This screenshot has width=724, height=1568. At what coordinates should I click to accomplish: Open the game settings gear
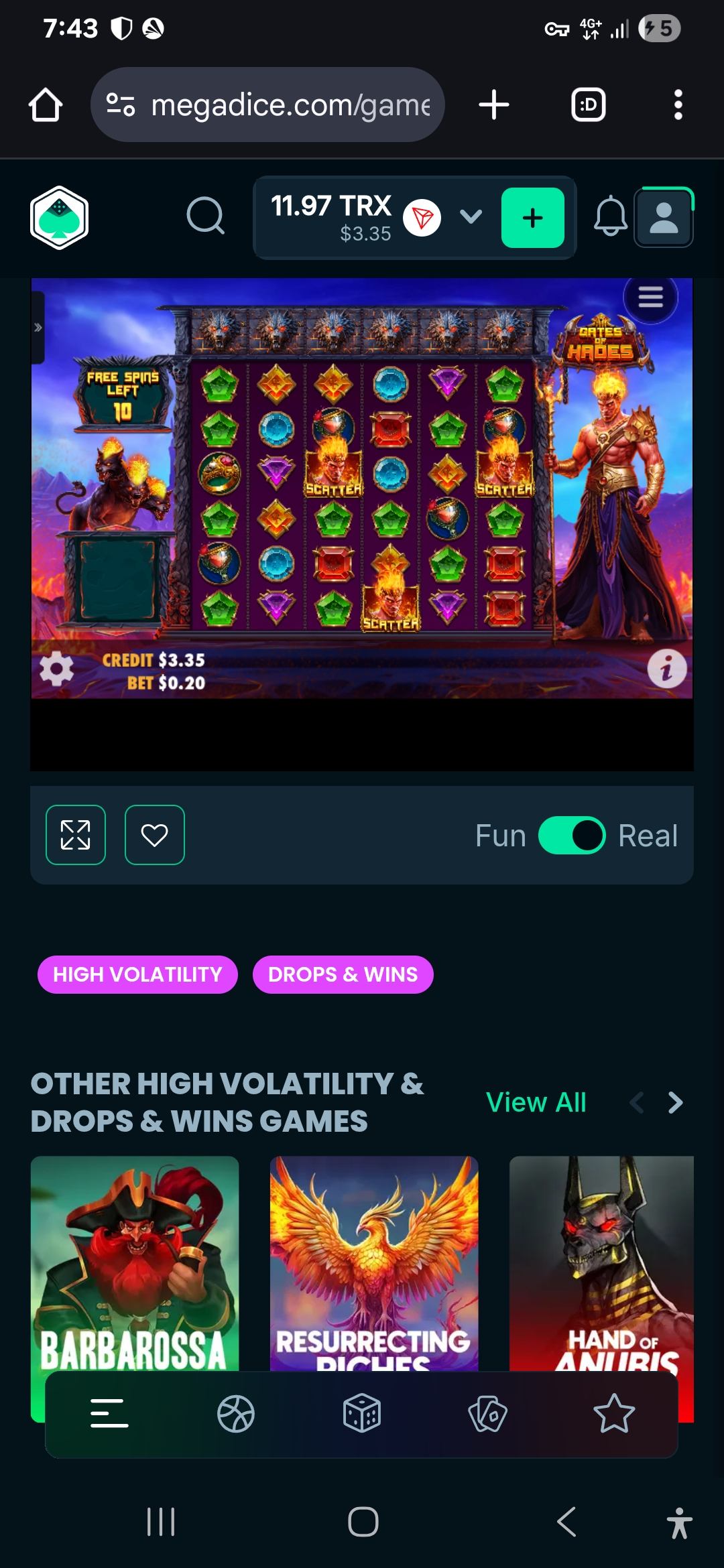[57, 668]
